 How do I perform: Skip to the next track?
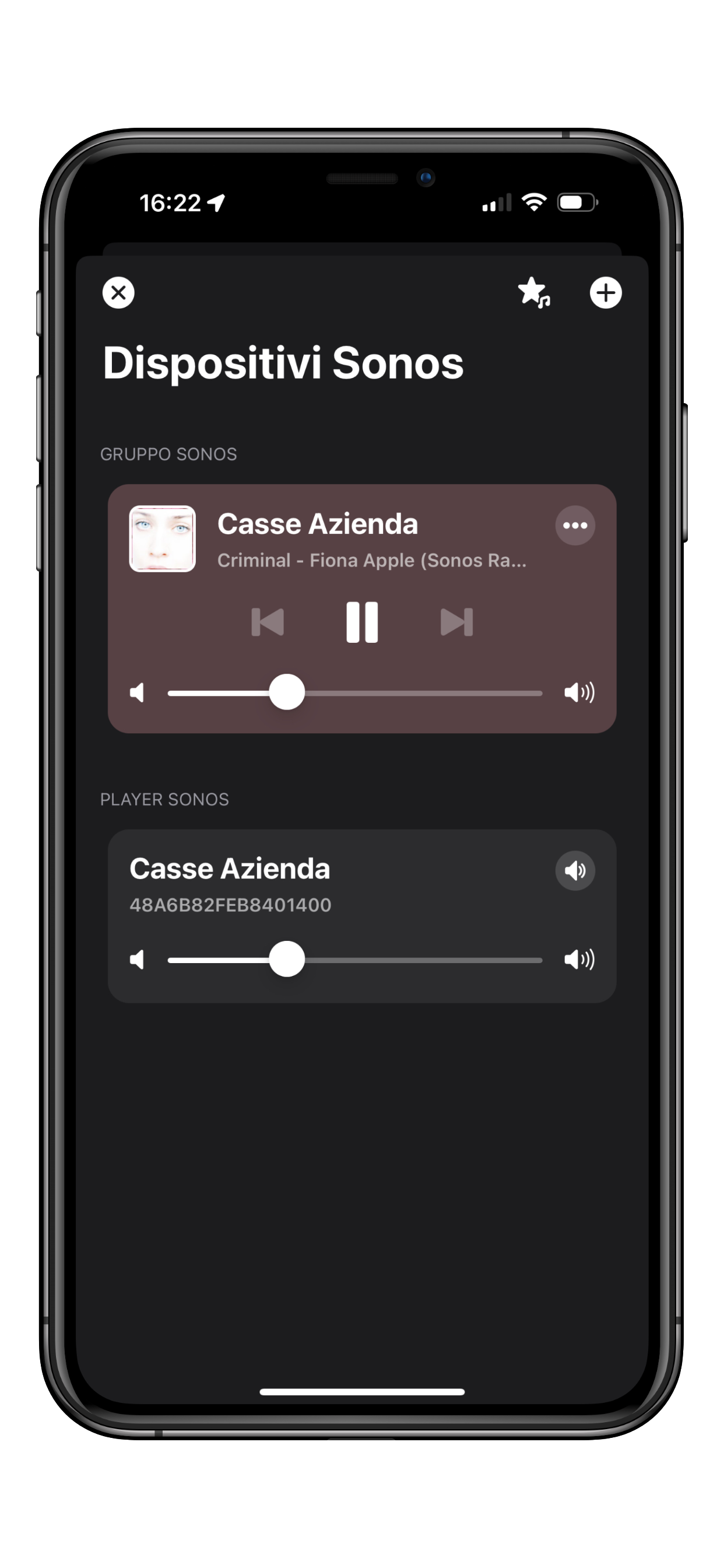click(x=456, y=622)
